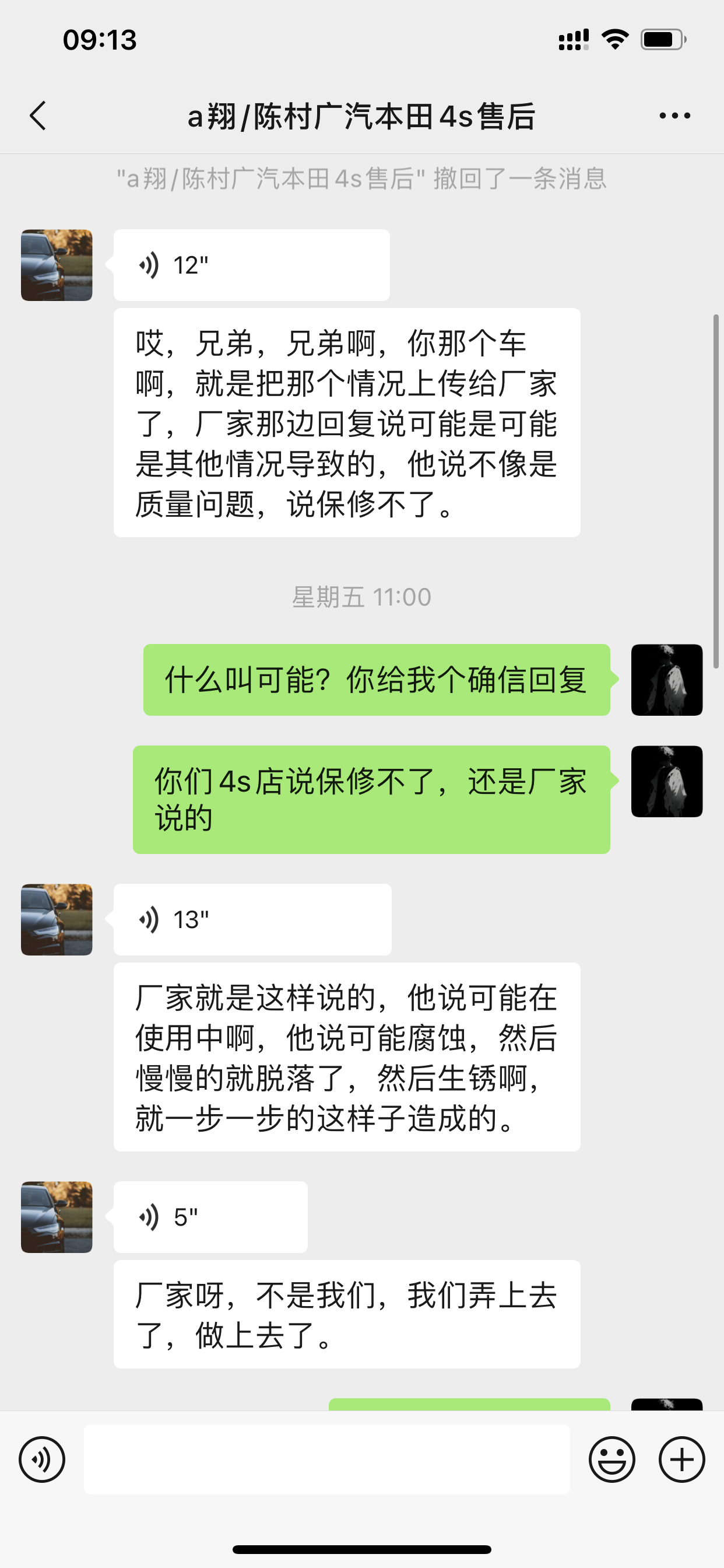Open the emoji sticker panel
The height and width of the screenshot is (1568, 724).
(611, 1459)
